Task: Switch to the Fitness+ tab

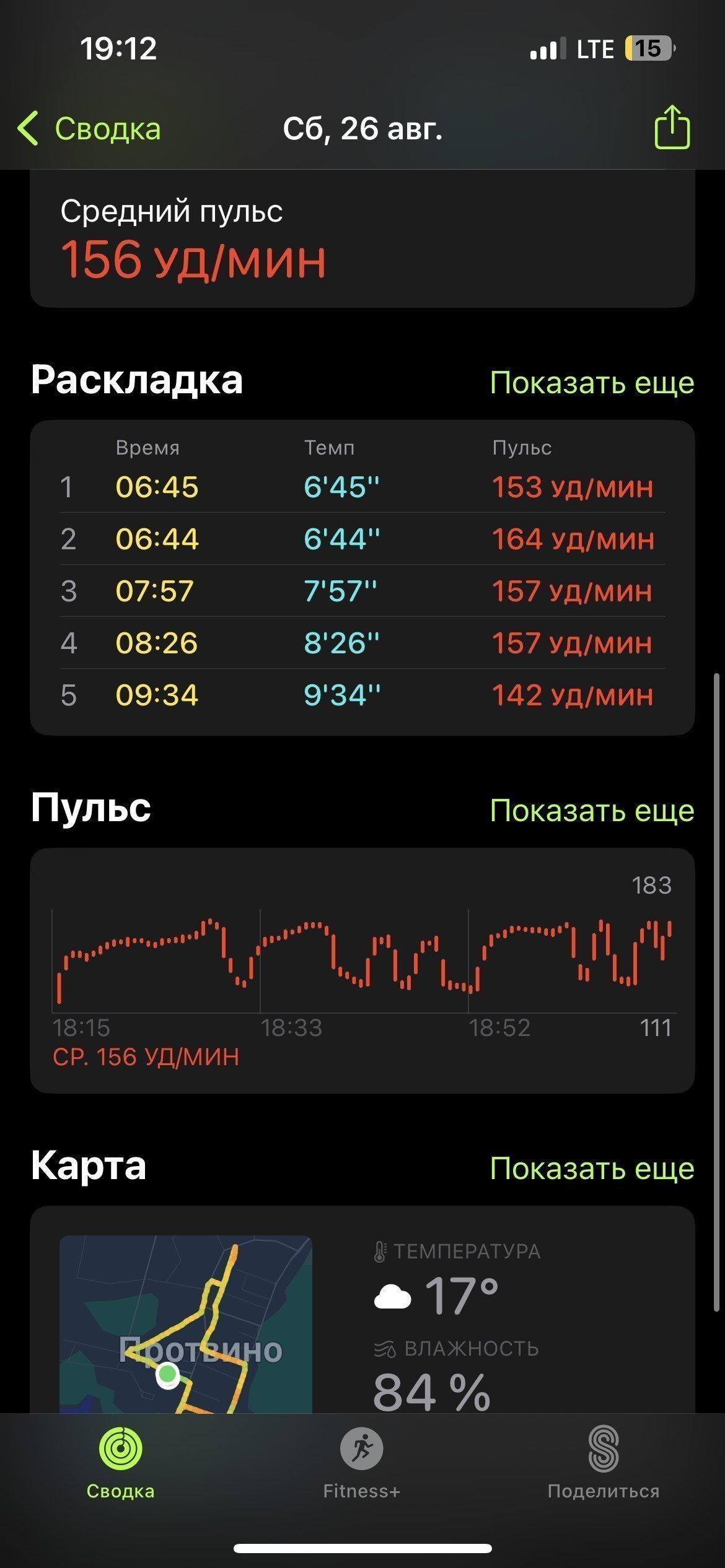Action: [x=362, y=1464]
